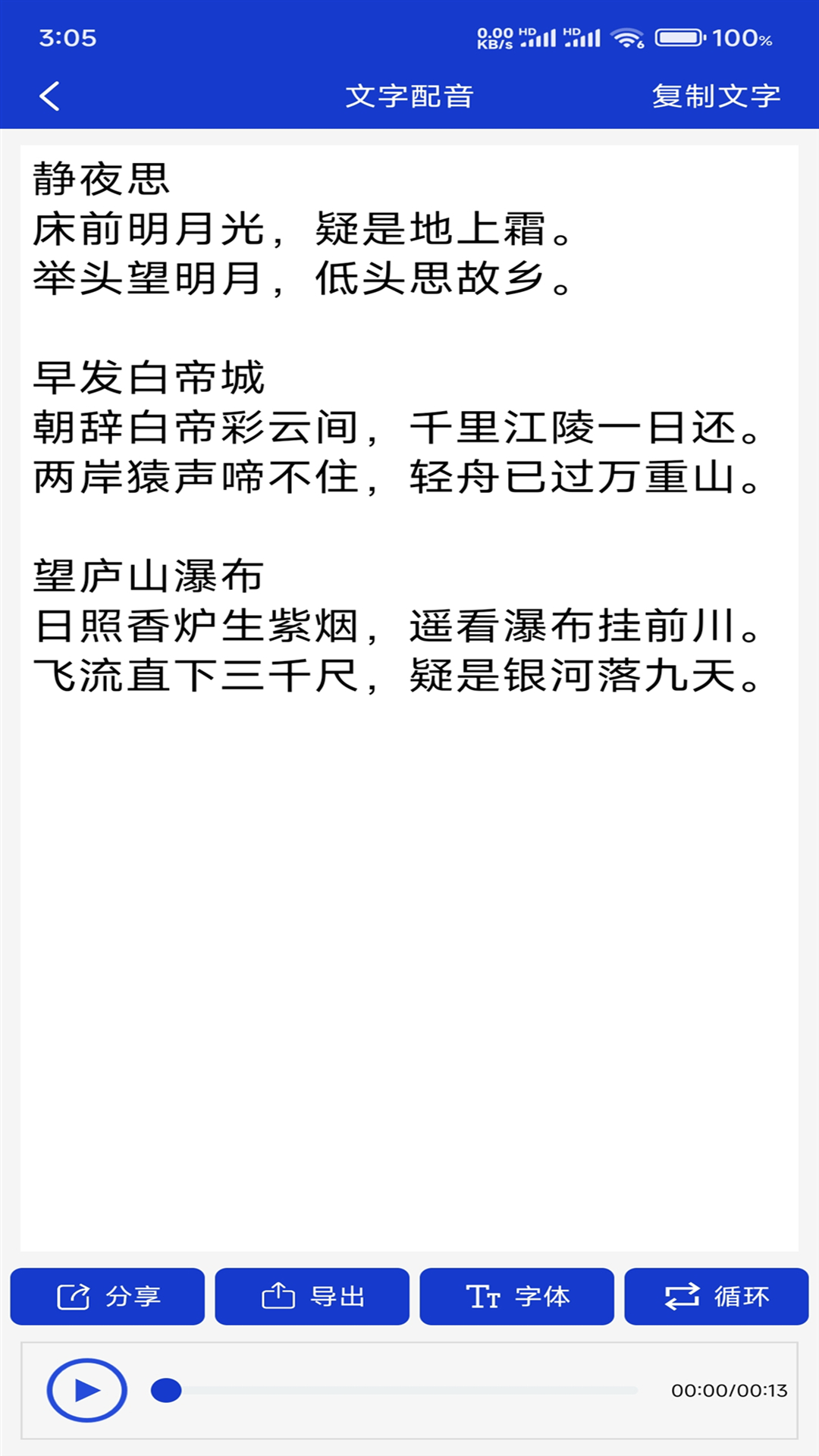Open the 字体 font options
This screenshot has height=1456, width=819.
pyautogui.click(x=517, y=1296)
